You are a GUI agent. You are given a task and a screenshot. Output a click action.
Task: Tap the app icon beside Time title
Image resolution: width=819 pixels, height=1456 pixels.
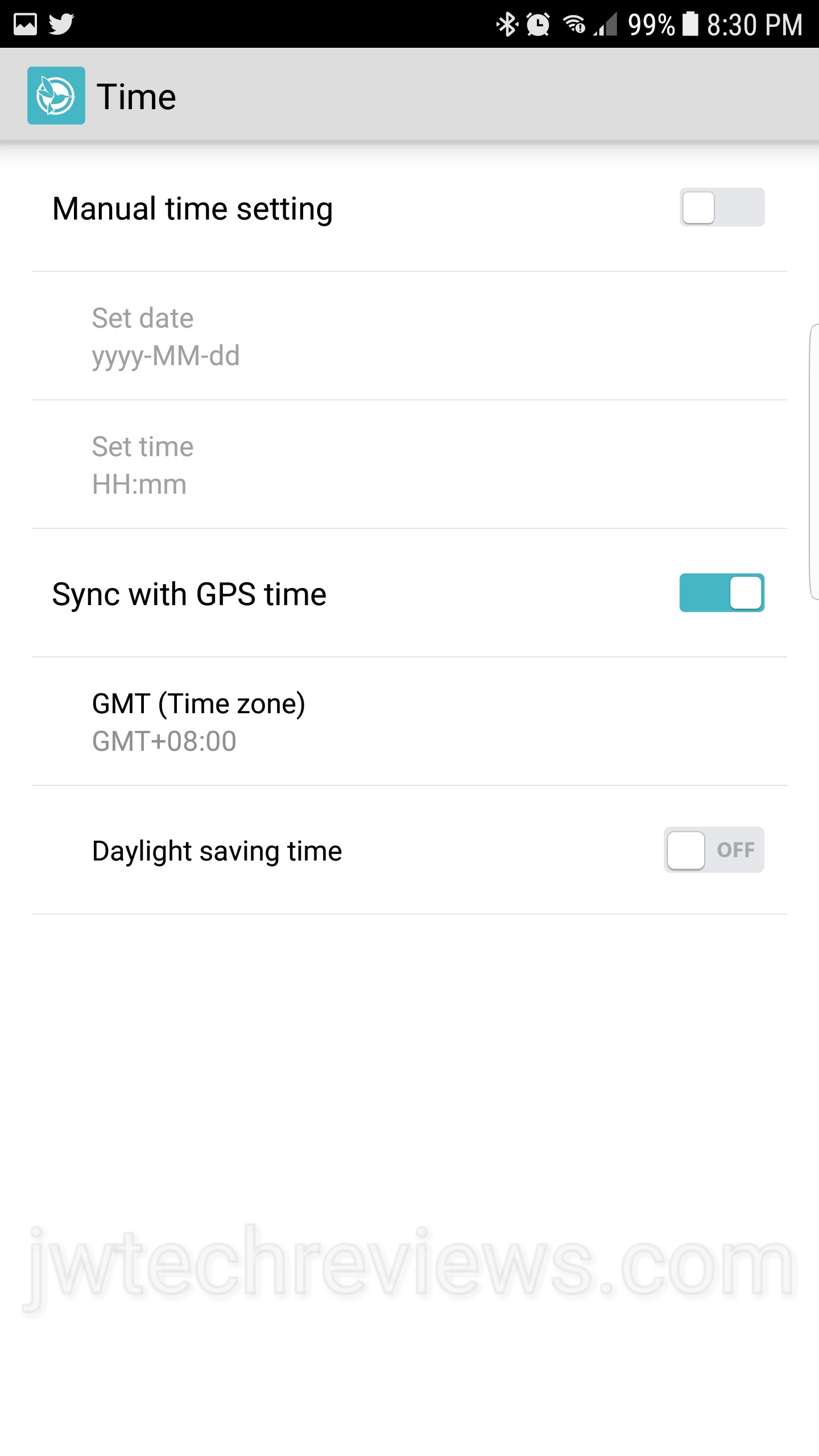click(x=56, y=96)
